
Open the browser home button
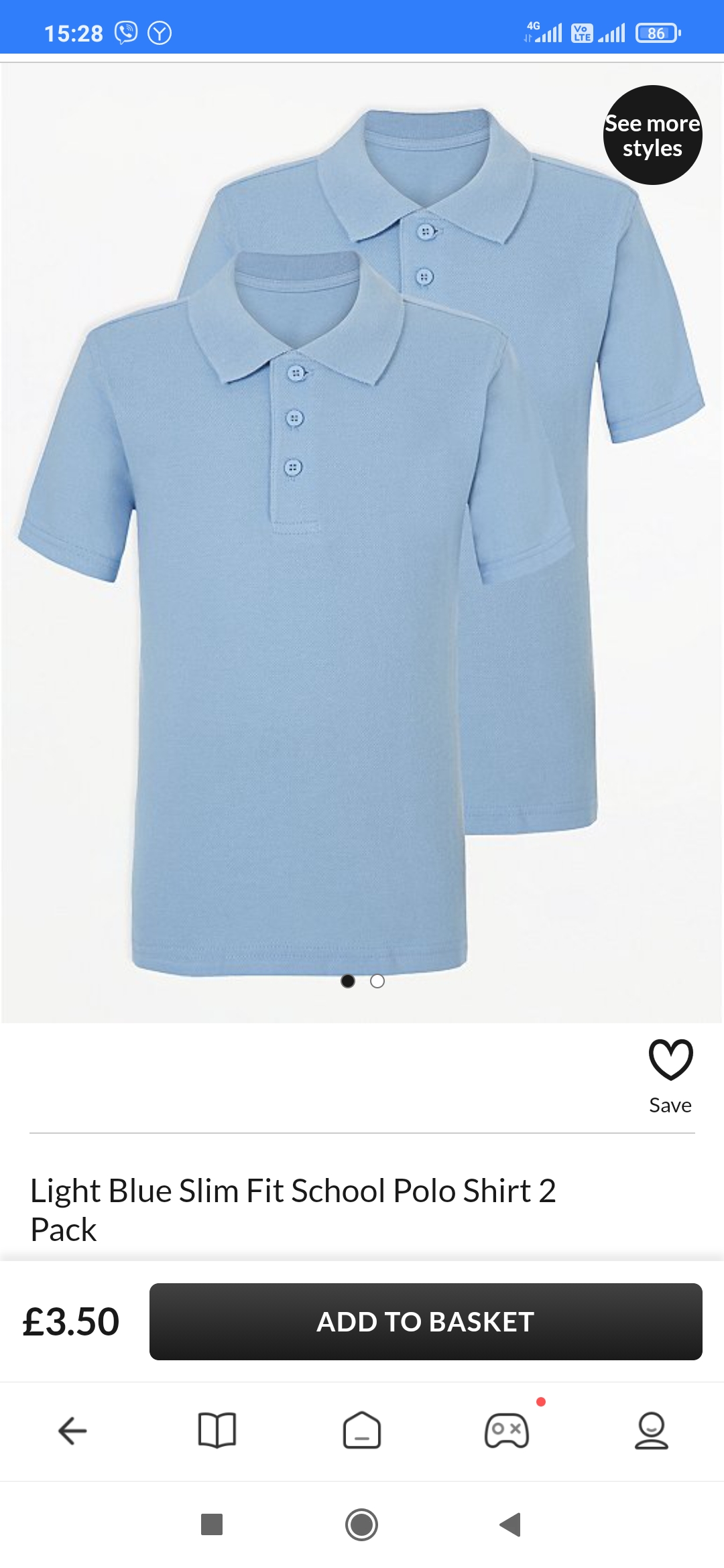(x=362, y=1431)
